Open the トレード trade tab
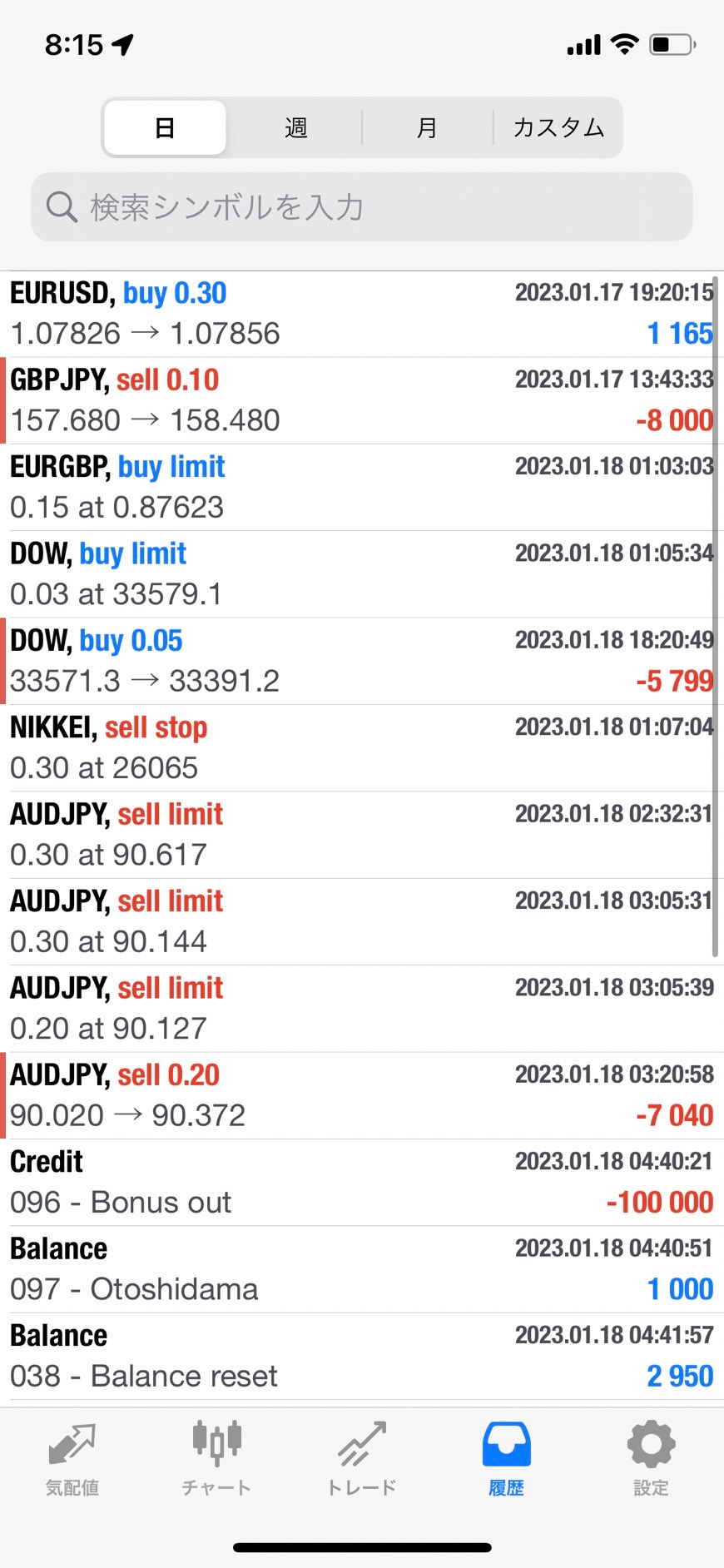The image size is (724, 1568). pyautogui.click(x=362, y=1458)
